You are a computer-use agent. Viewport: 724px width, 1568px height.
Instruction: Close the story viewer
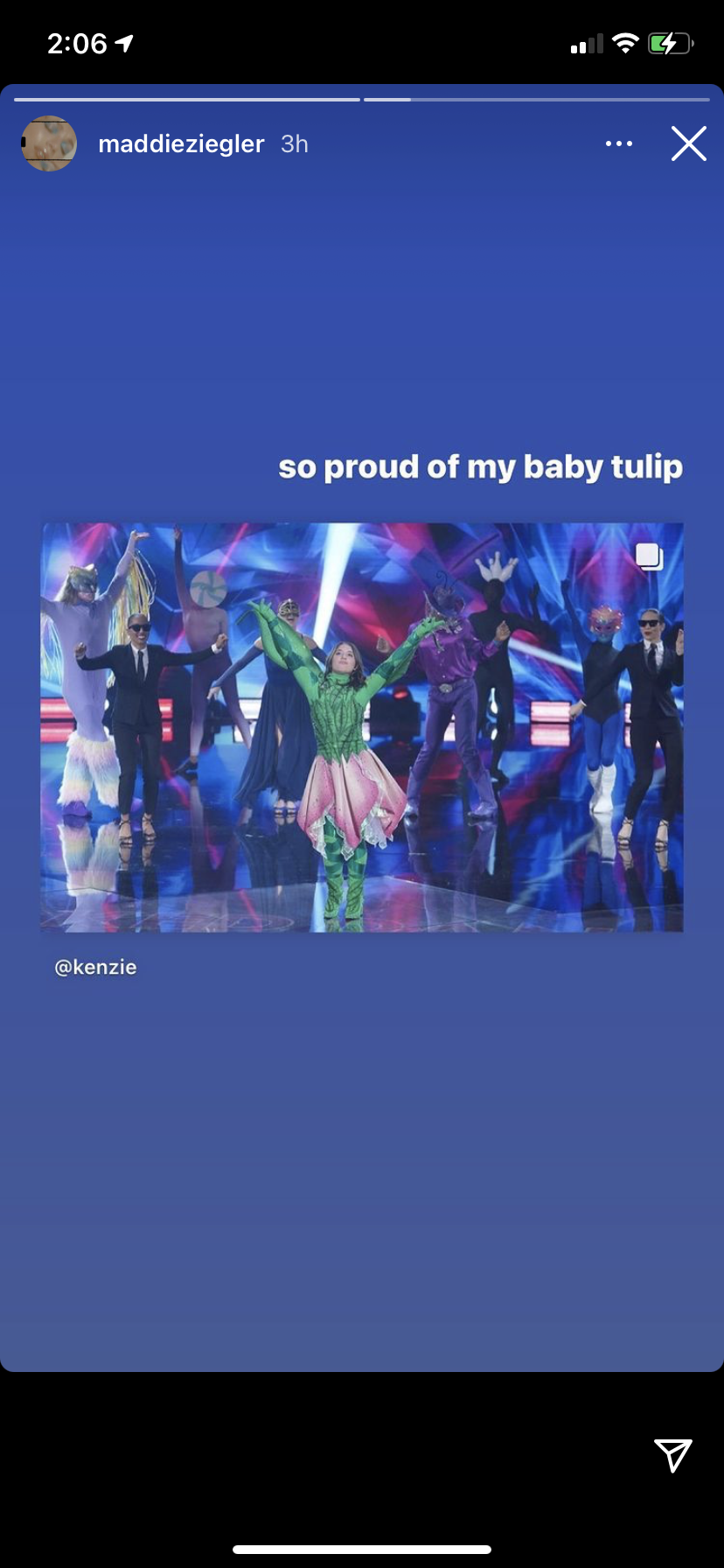pyautogui.click(x=688, y=143)
